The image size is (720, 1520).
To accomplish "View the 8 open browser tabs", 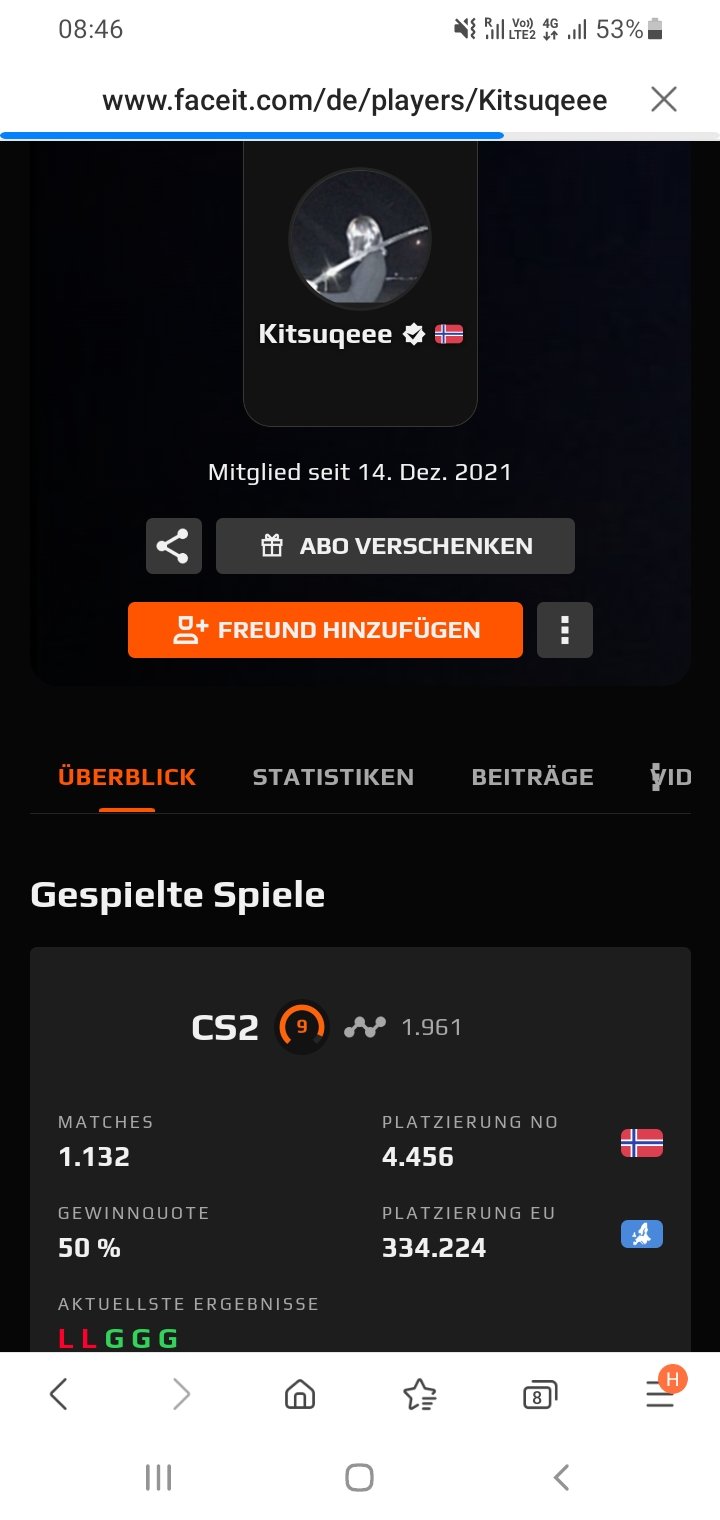I will 539,1395.
